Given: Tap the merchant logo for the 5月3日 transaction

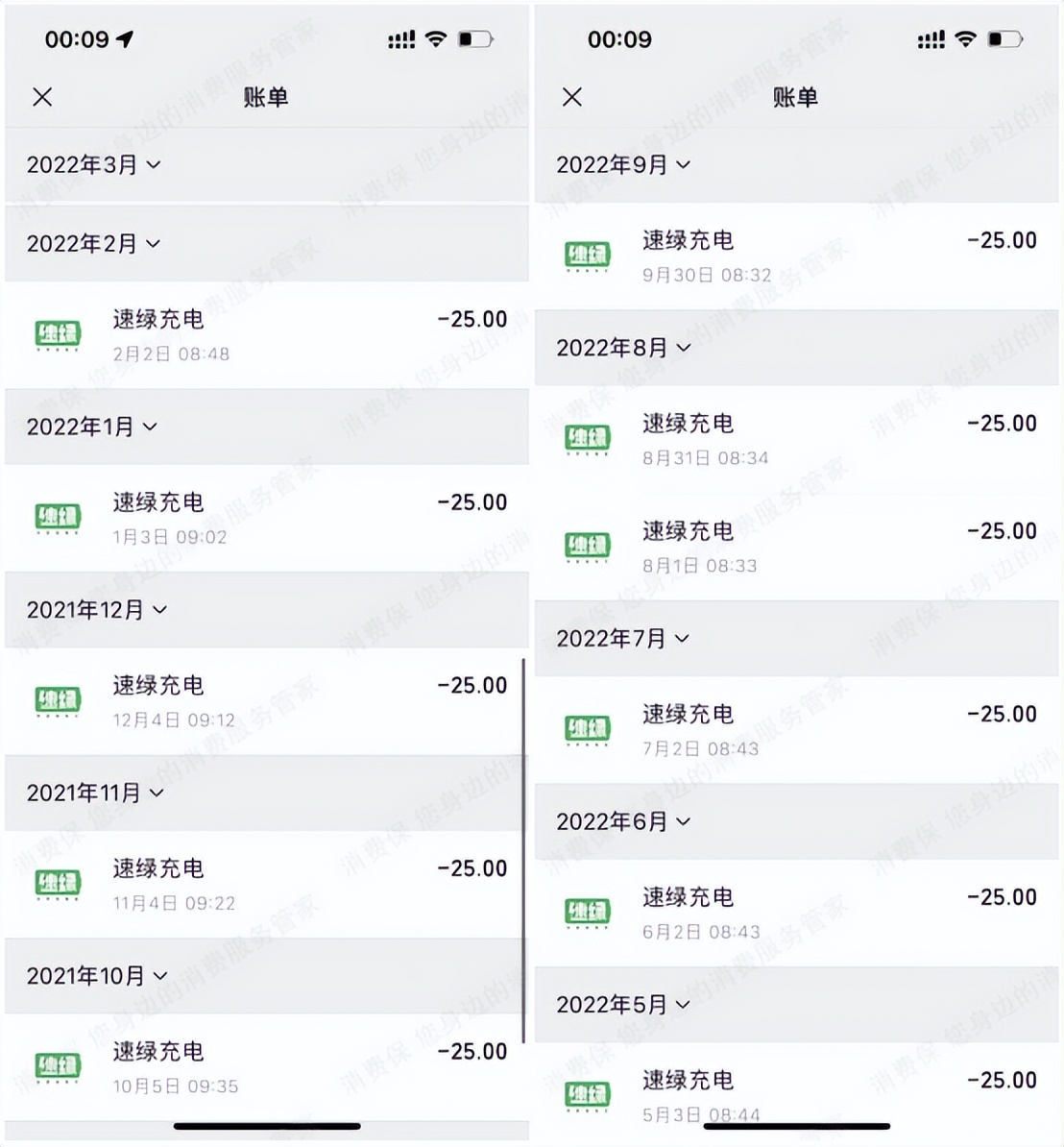Looking at the screenshot, I should [587, 1094].
